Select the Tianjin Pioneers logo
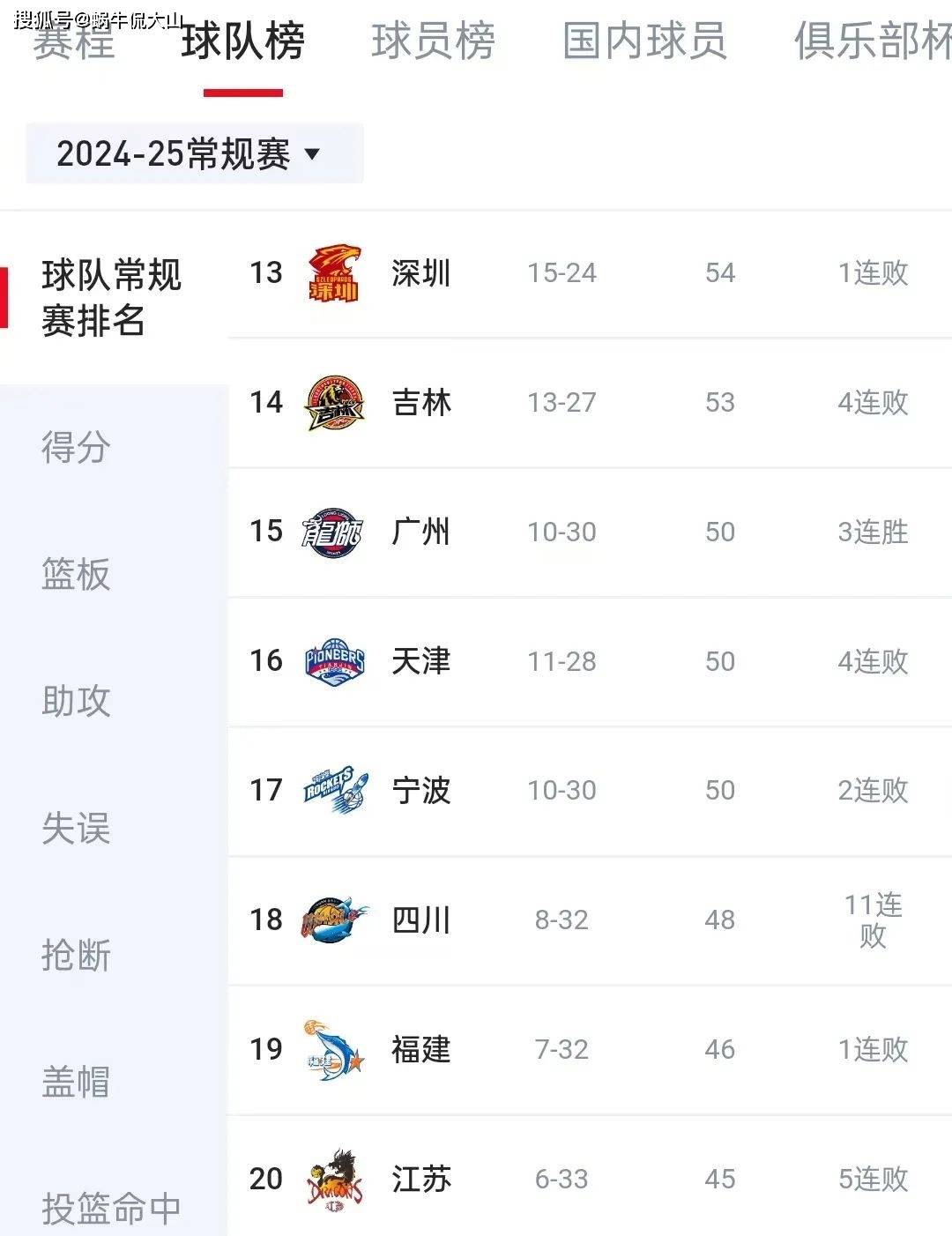Image resolution: width=952 pixels, height=1236 pixels. click(x=333, y=661)
